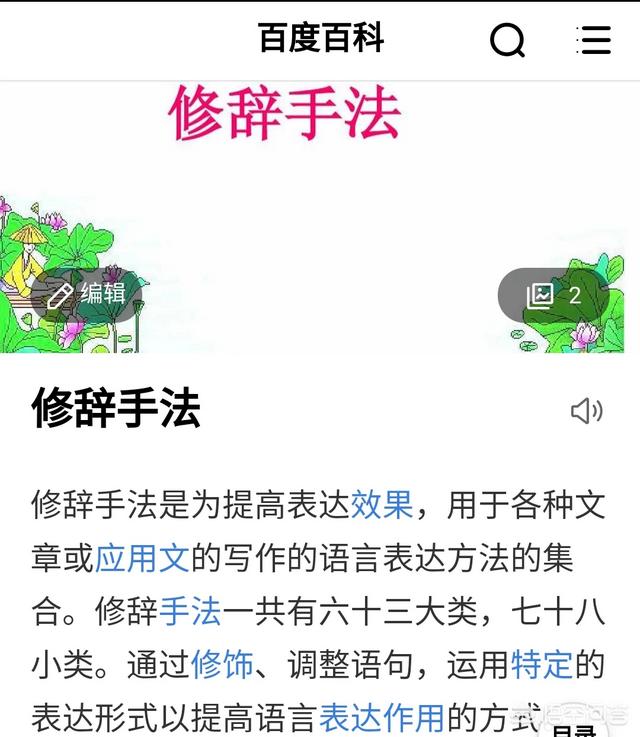The image size is (640, 737).
Task: View the 表达作用 link
Action: click(x=381, y=716)
